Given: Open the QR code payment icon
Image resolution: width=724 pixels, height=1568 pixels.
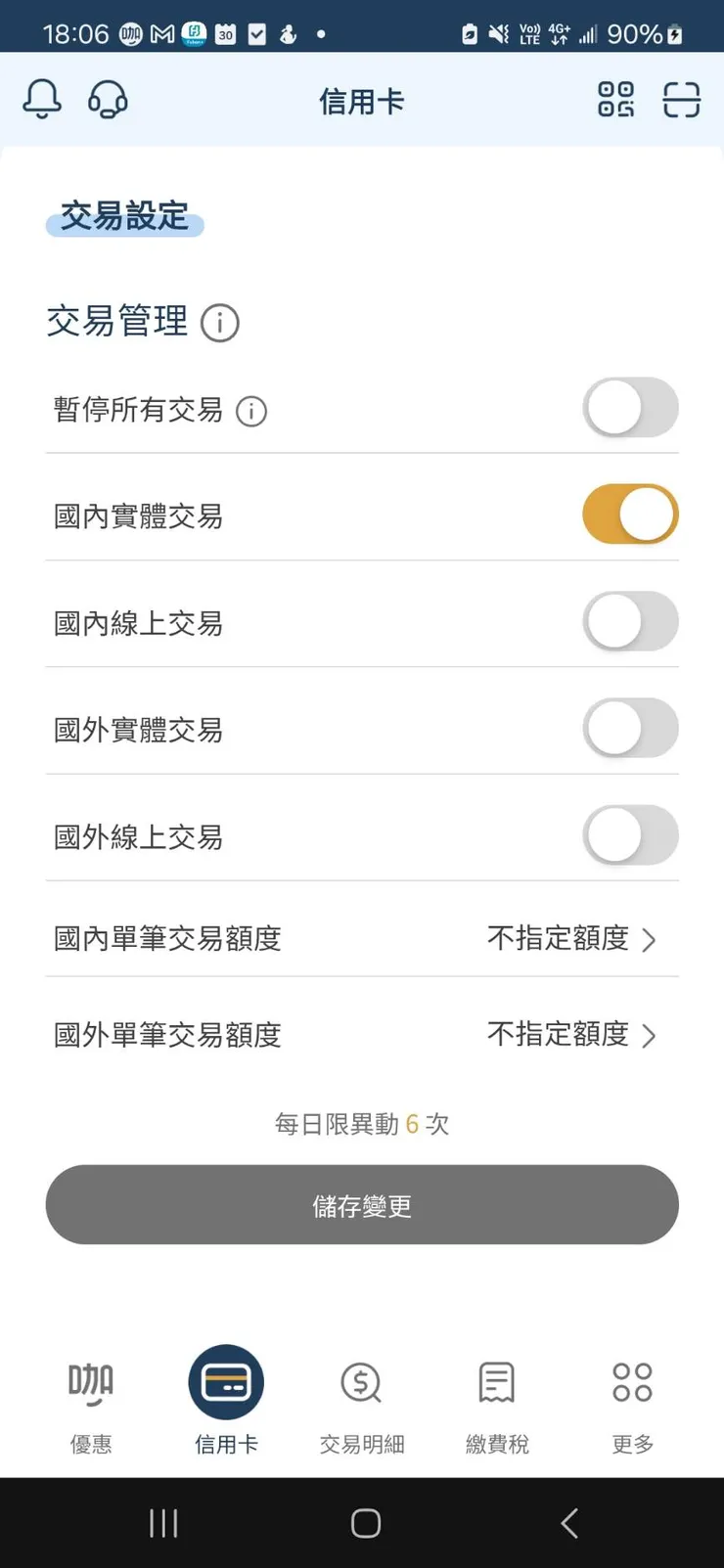Looking at the screenshot, I should point(615,99).
